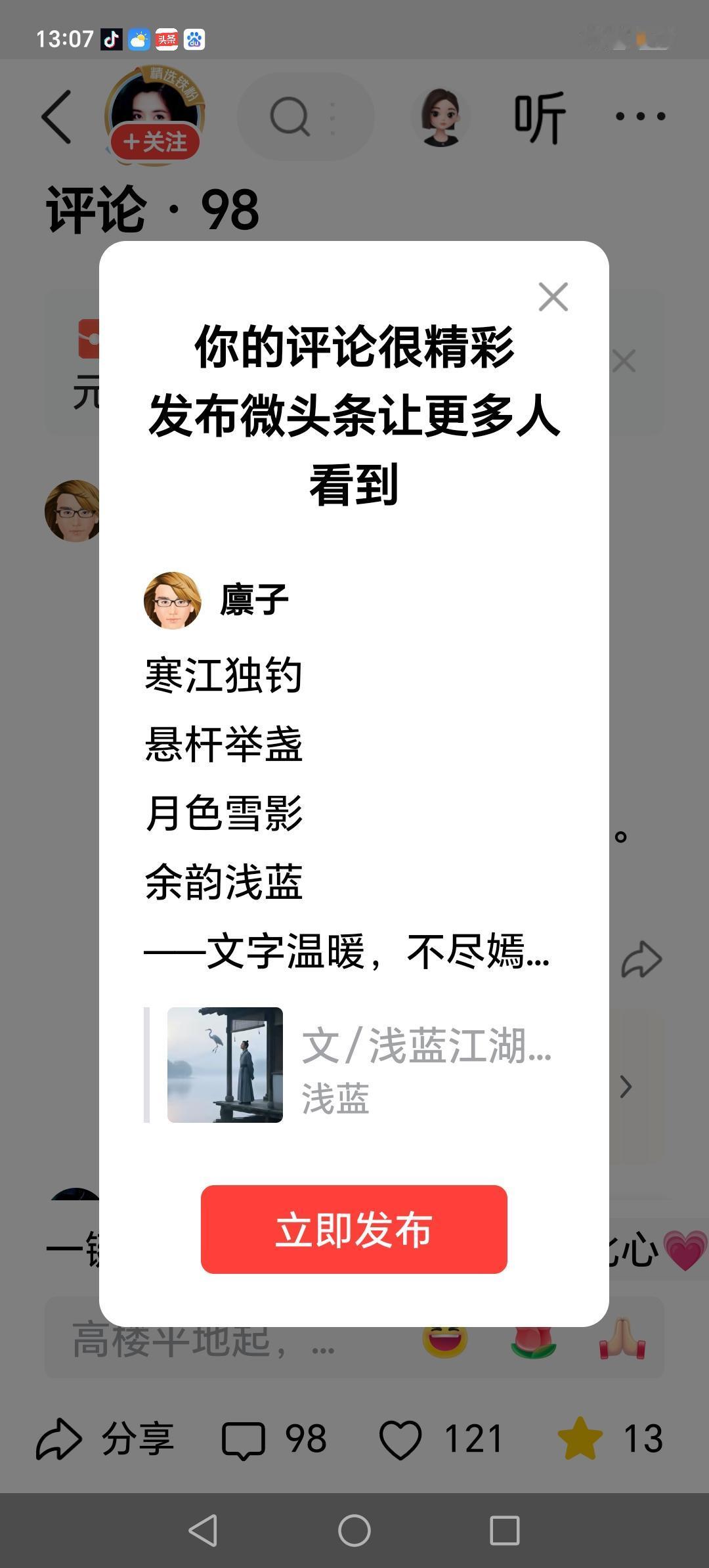Open the Douyin icon in the status bar
The image size is (709, 1568).
coord(110,39)
